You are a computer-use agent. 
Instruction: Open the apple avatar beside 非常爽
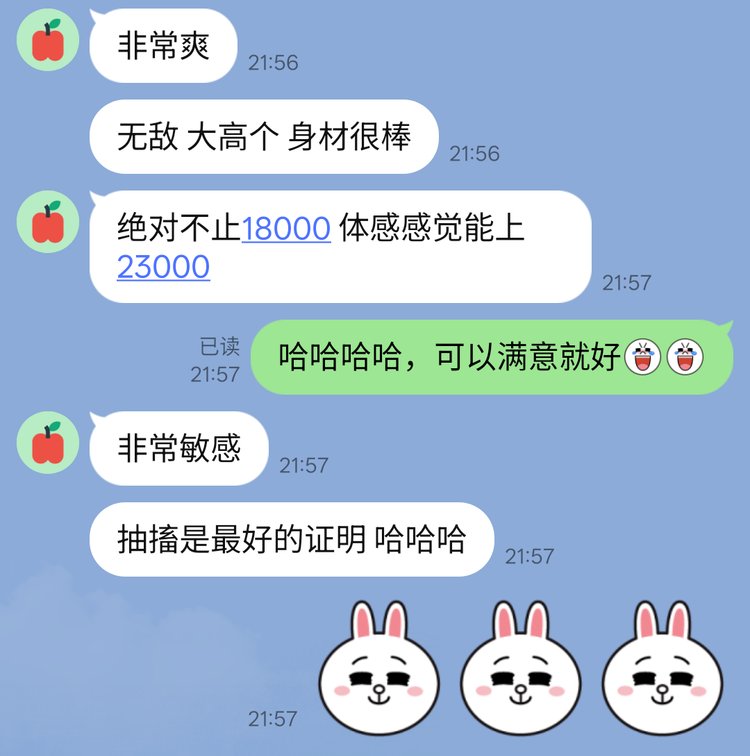[48, 42]
